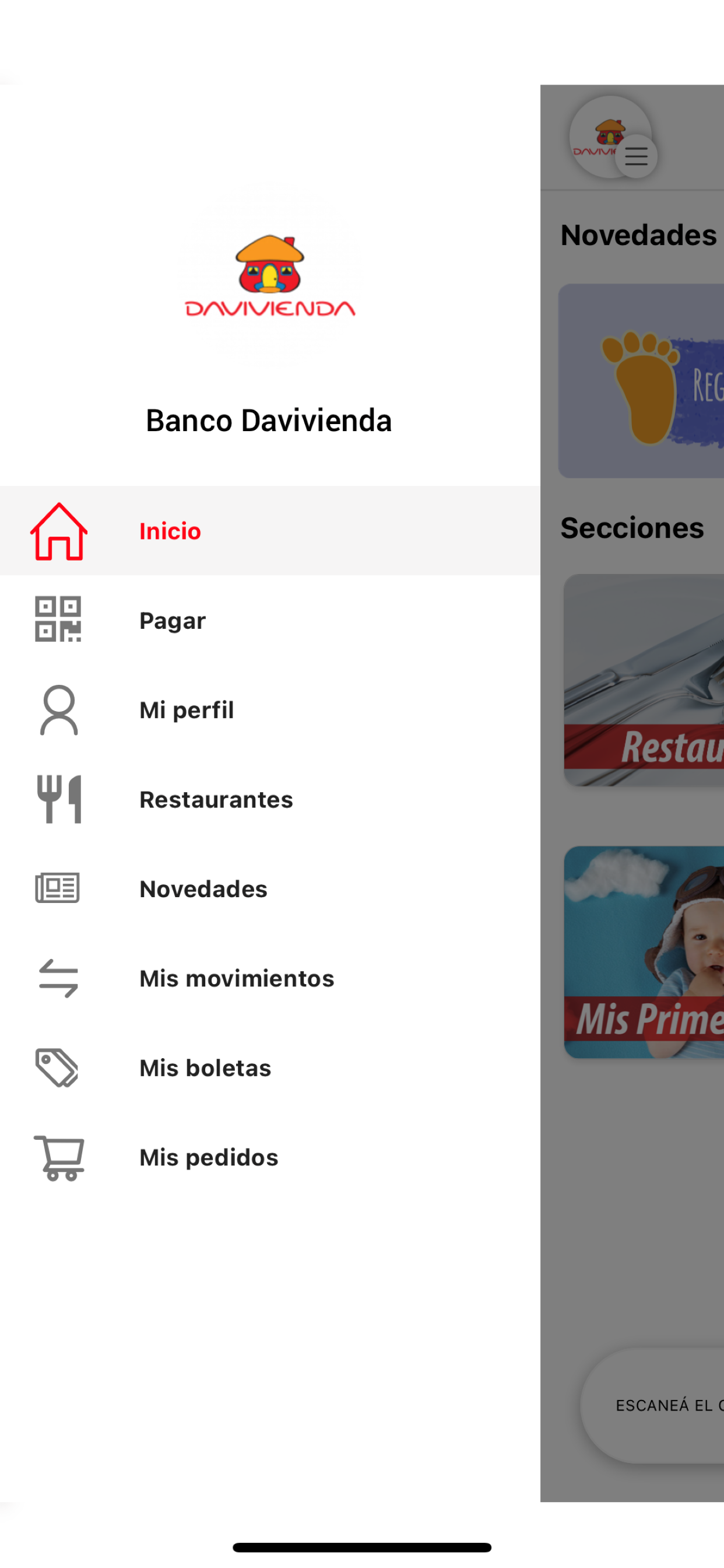Viewport: 724px width, 1568px height.
Task: Open the Mis Primeros section card
Action: (x=644, y=952)
